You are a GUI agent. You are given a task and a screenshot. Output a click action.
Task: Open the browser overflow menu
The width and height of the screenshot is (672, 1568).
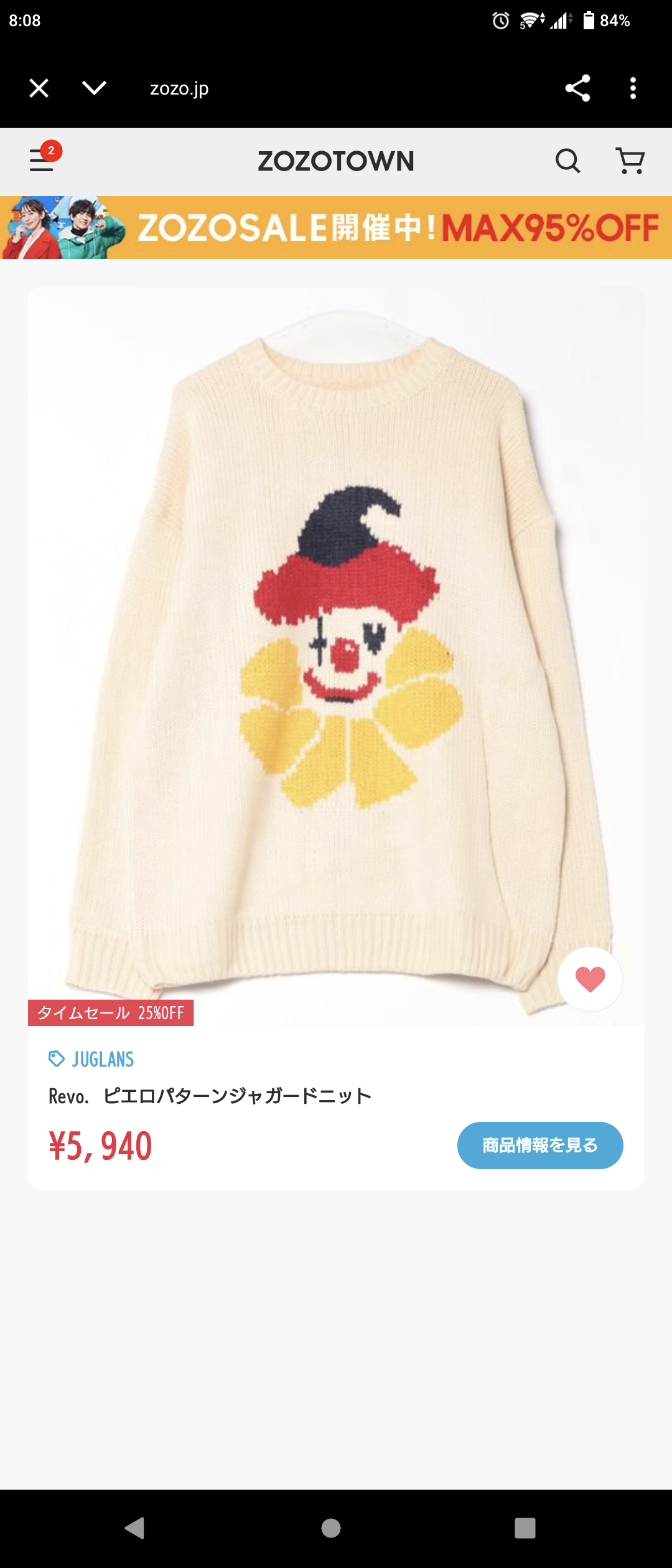point(633,88)
